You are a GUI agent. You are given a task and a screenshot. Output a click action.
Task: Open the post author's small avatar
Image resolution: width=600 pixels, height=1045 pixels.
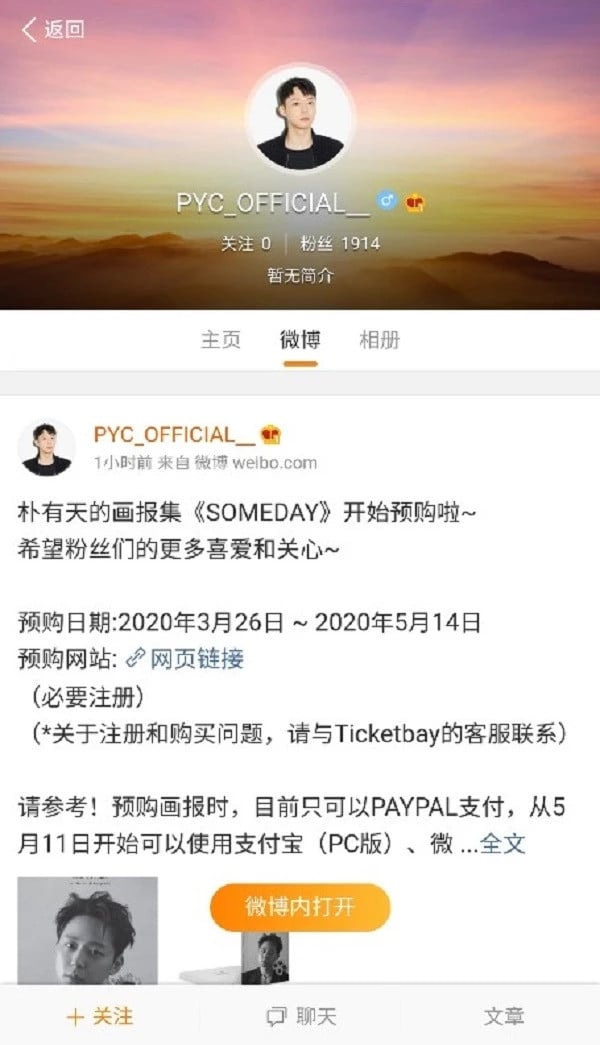coord(46,447)
